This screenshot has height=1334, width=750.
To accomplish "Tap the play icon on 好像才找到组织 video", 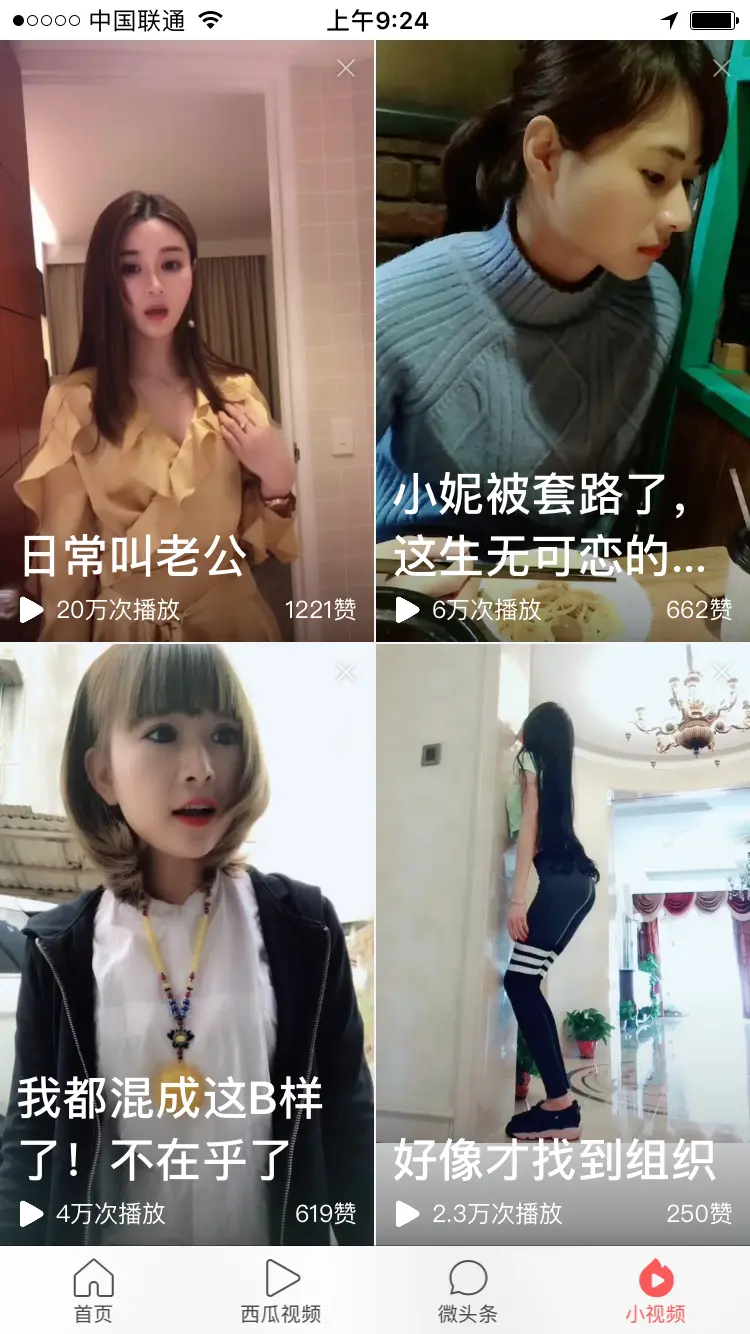I will [406, 1213].
